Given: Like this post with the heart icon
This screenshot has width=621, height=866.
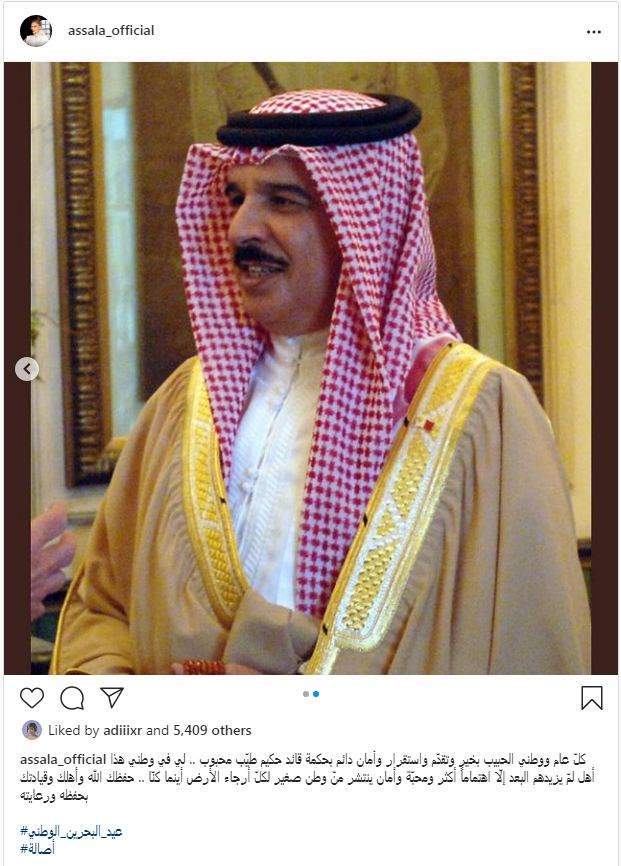Looking at the screenshot, I should [x=32, y=697].
